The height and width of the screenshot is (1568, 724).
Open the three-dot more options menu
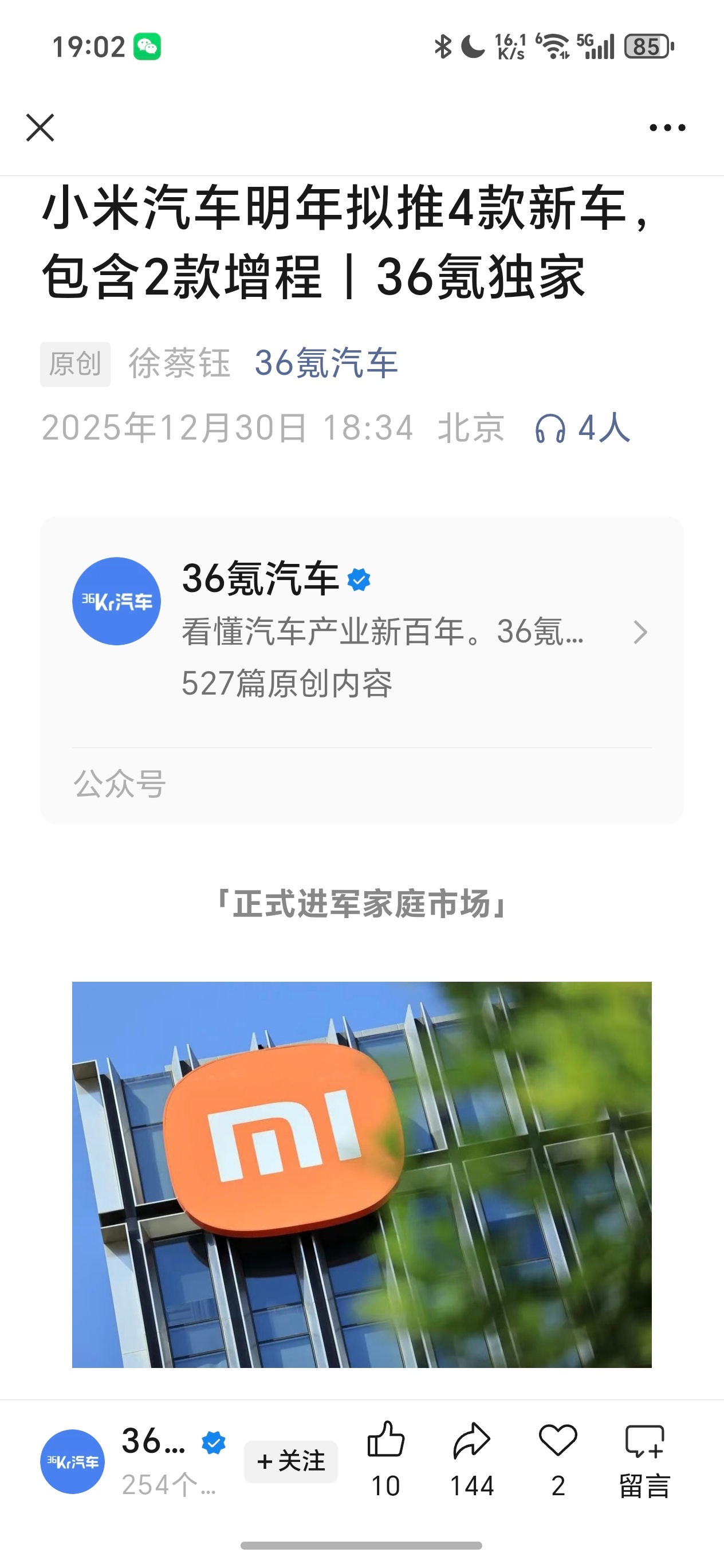coord(667,127)
